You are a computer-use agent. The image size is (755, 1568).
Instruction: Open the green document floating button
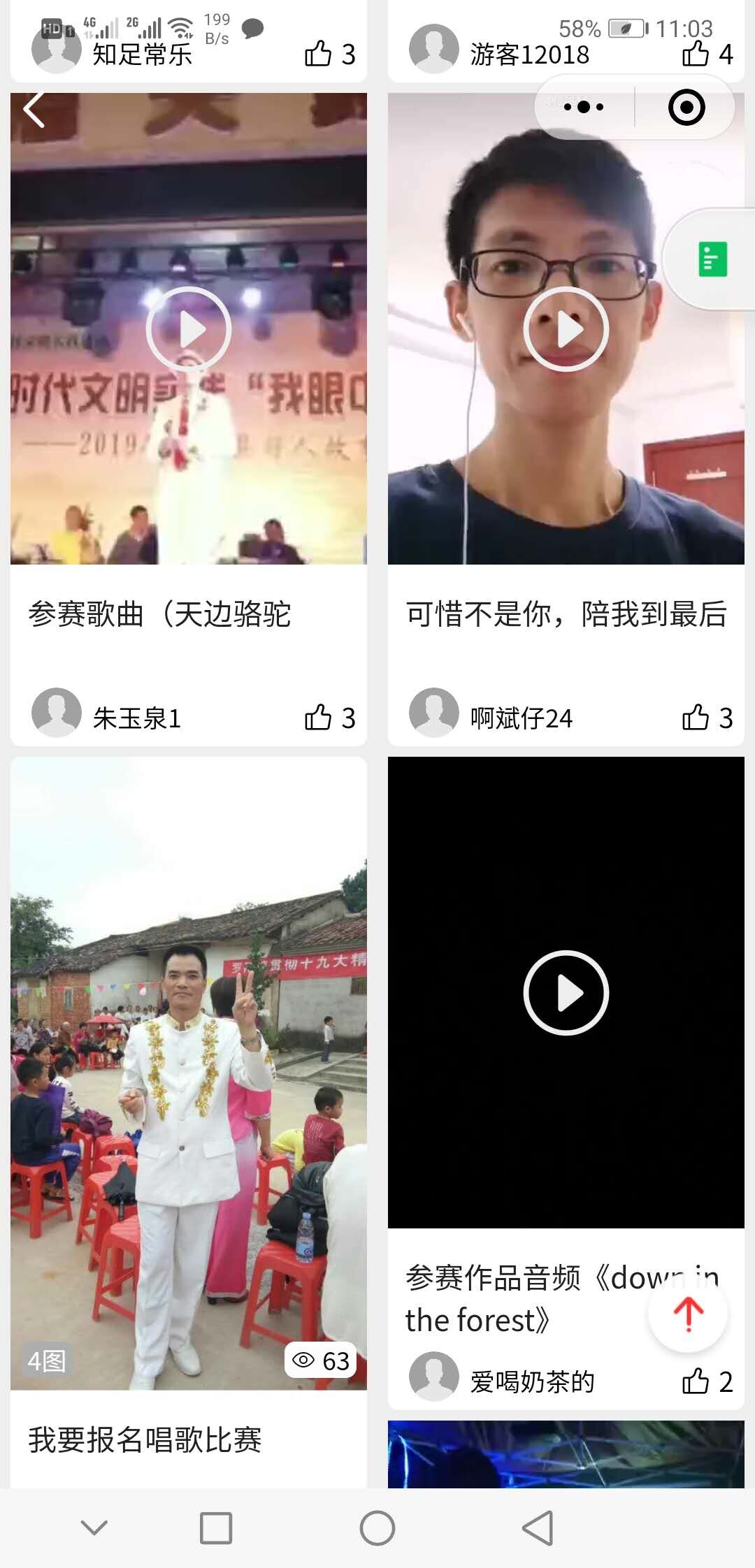pos(712,259)
